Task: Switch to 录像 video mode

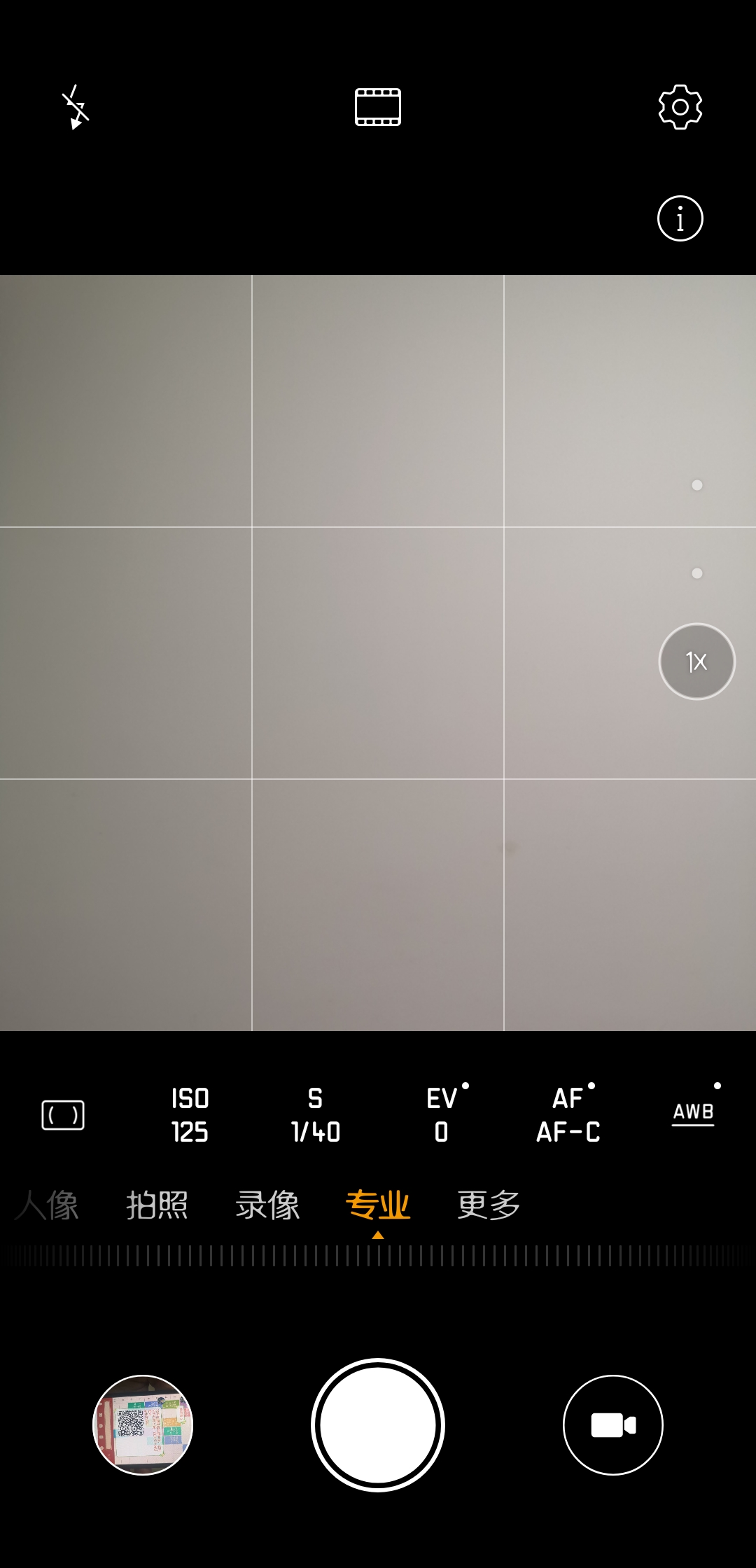Action: (267, 1205)
